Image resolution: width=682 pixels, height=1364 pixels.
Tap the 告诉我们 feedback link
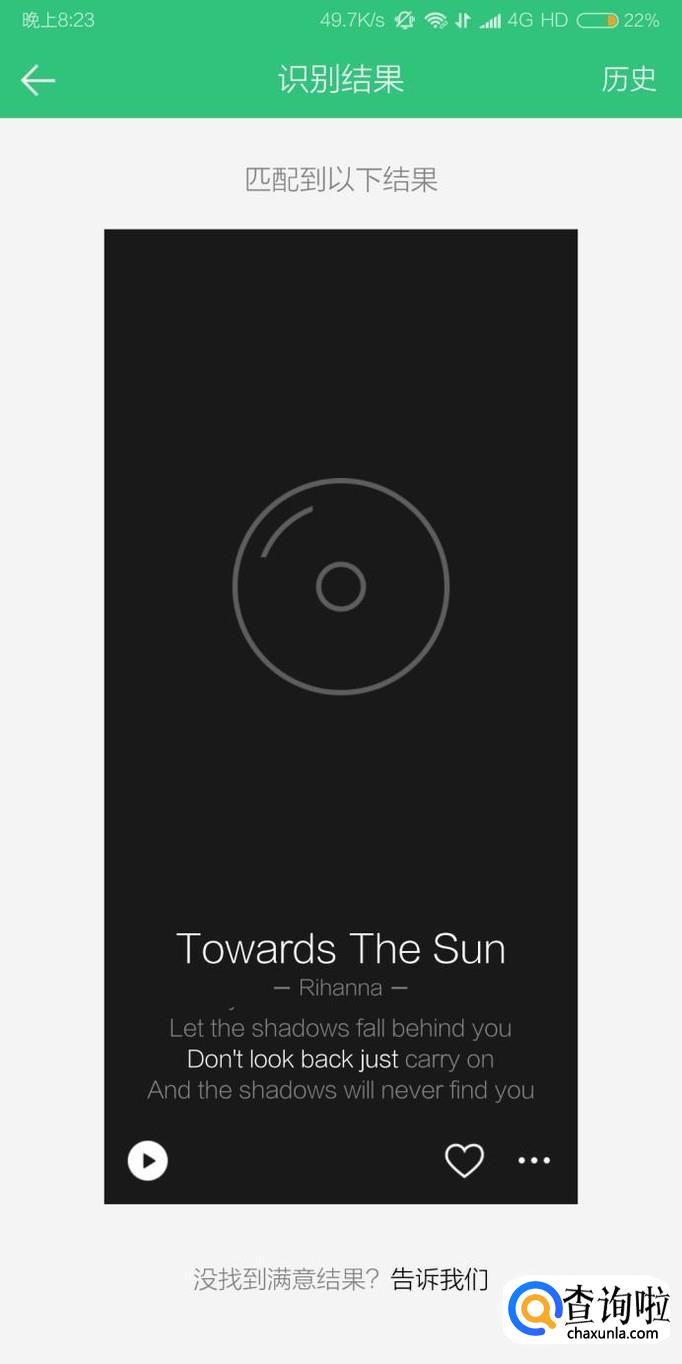(440, 1279)
